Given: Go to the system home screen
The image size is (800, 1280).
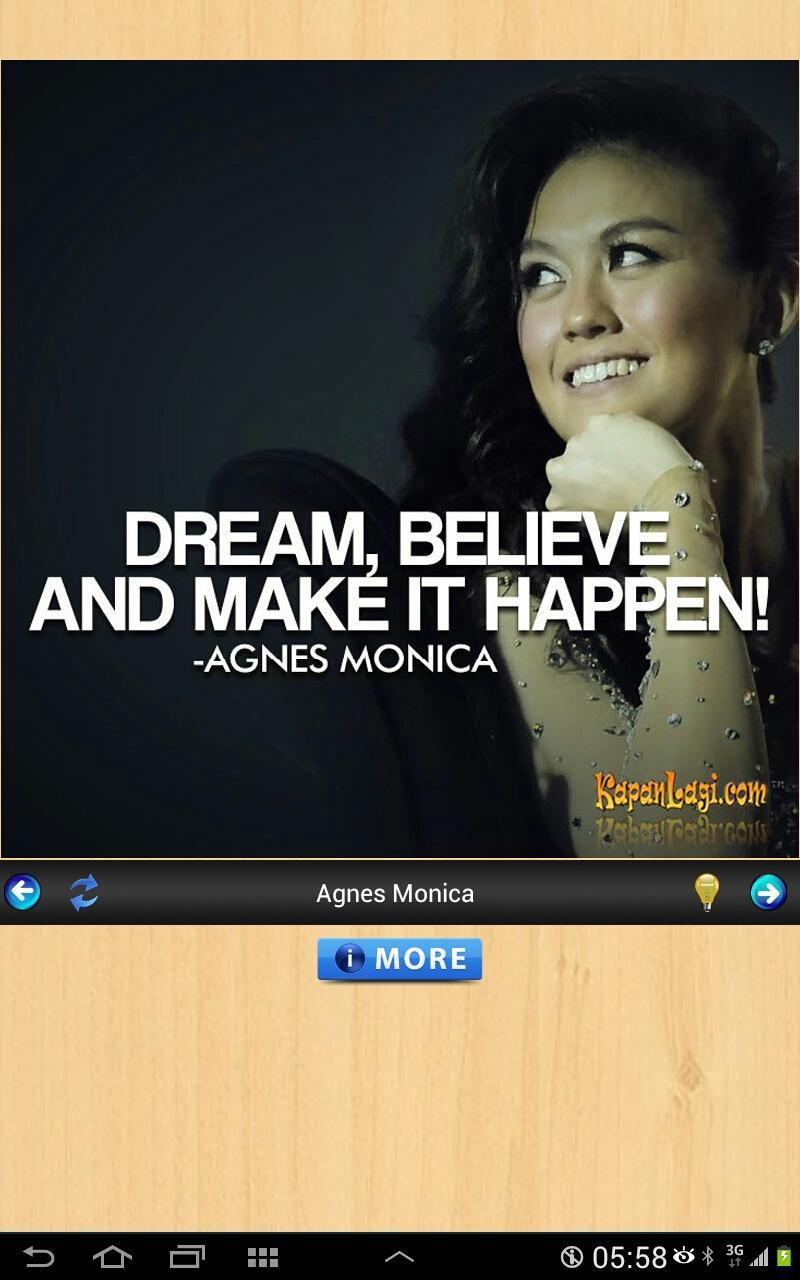Looking at the screenshot, I should 112,1256.
